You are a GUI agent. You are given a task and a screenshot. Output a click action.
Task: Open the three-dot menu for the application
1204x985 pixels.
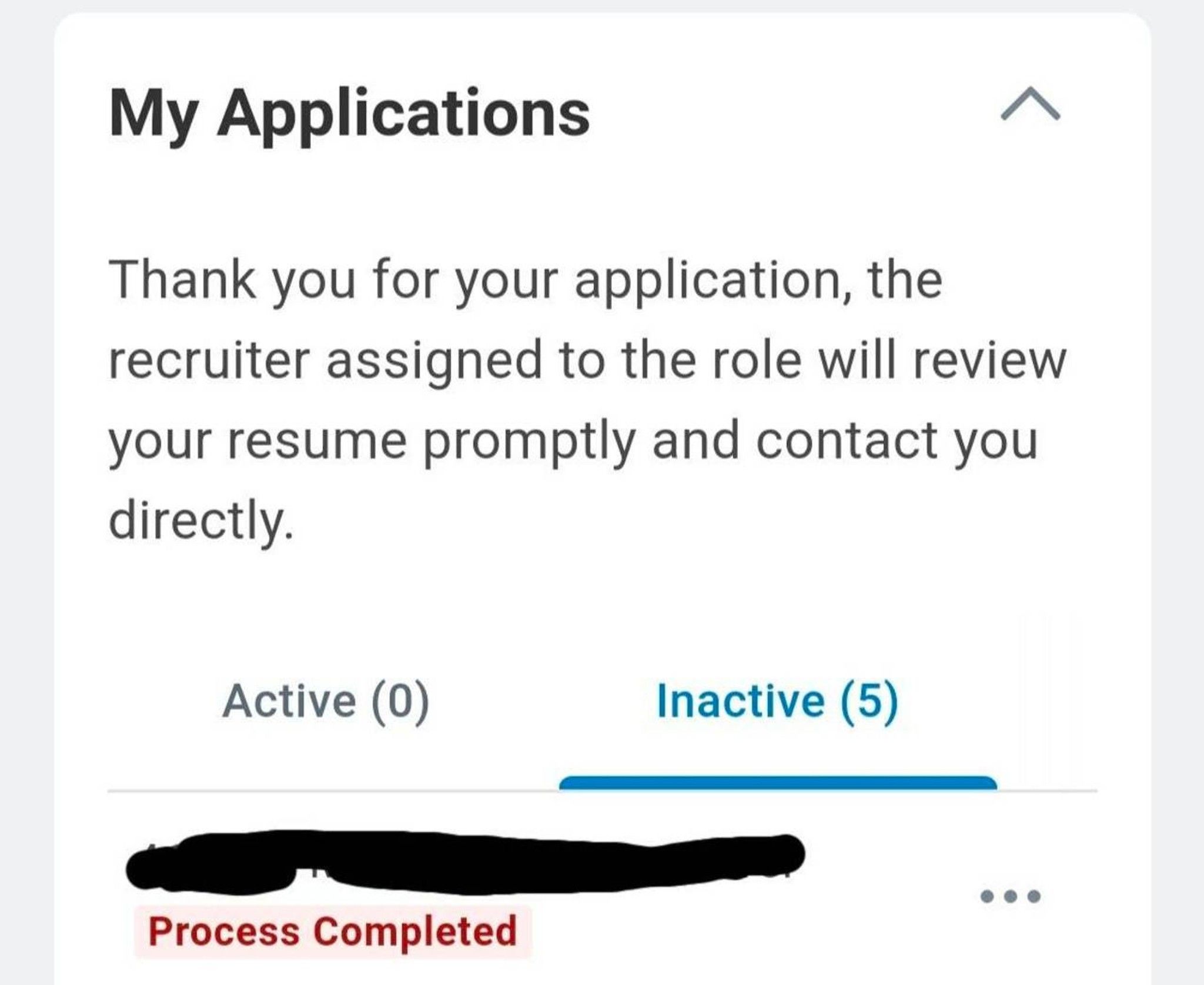coord(1010,897)
